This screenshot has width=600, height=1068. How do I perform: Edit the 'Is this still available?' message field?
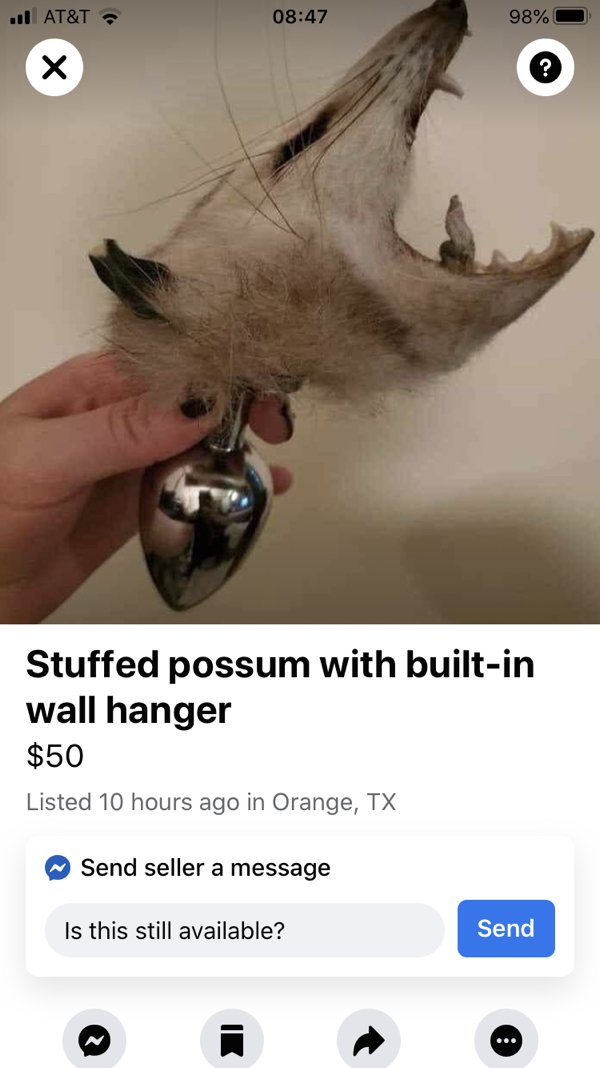(244, 930)
